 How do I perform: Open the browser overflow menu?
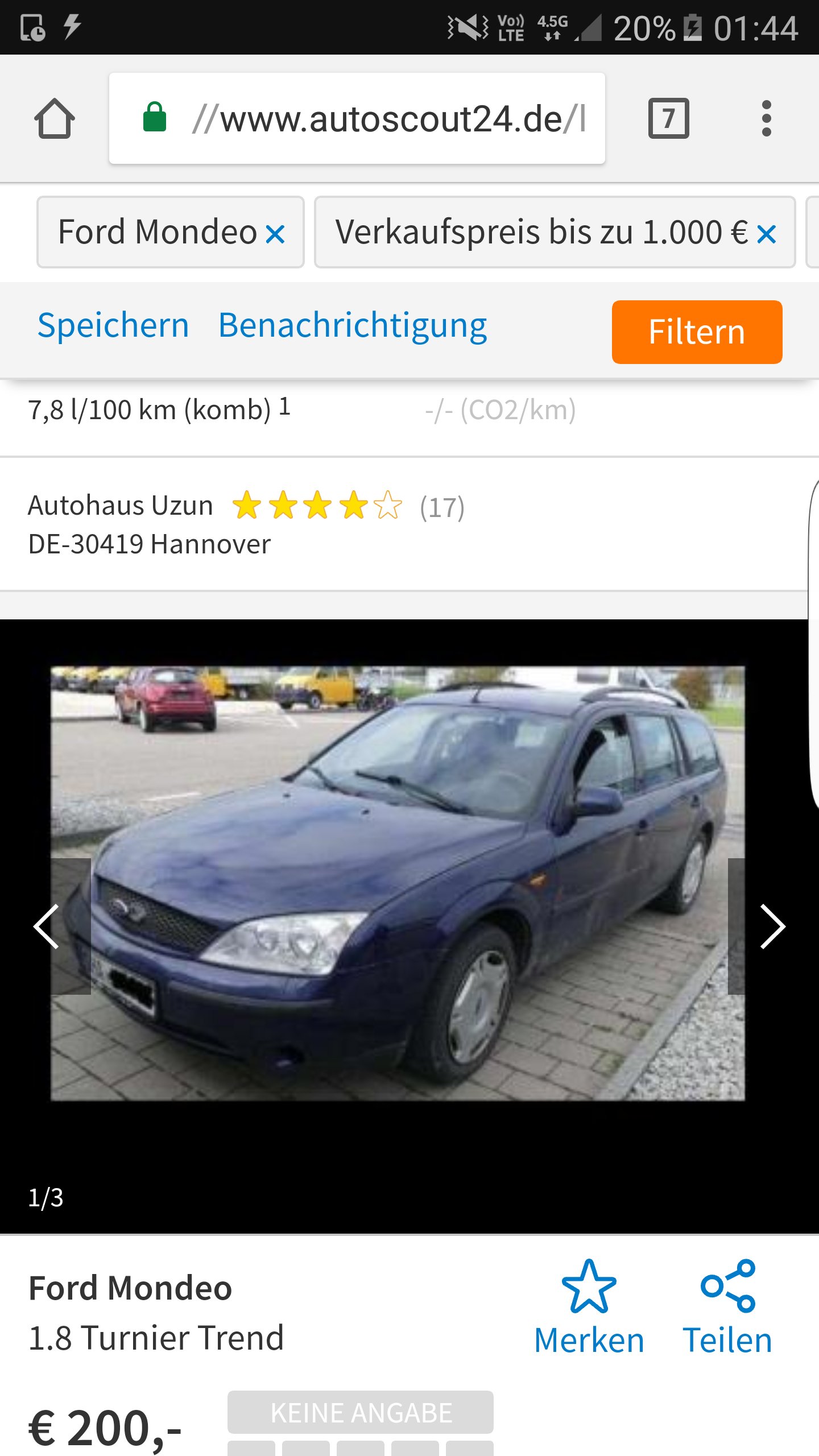pyautogui.click(x=766, y=118)
